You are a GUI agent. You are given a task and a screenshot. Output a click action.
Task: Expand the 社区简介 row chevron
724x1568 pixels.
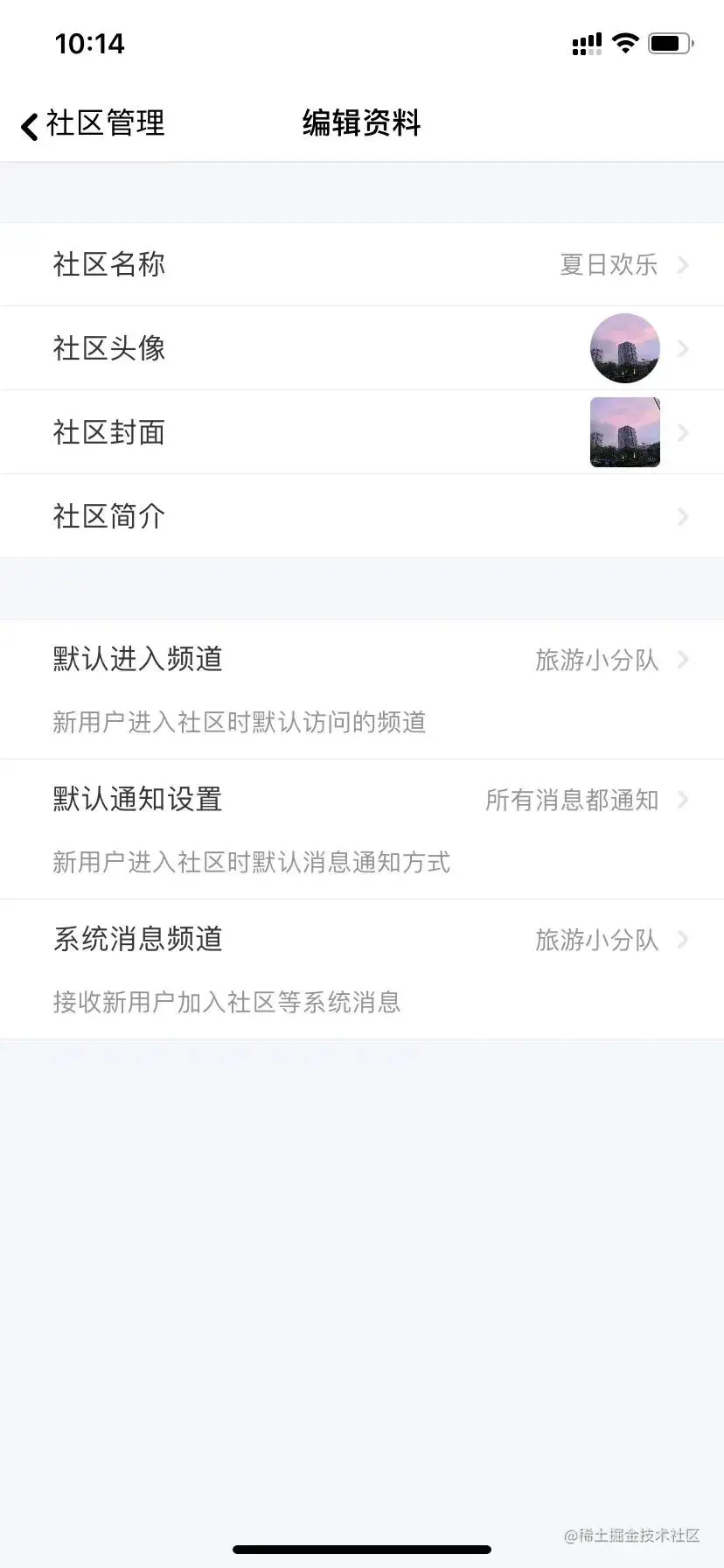[683, 516]
